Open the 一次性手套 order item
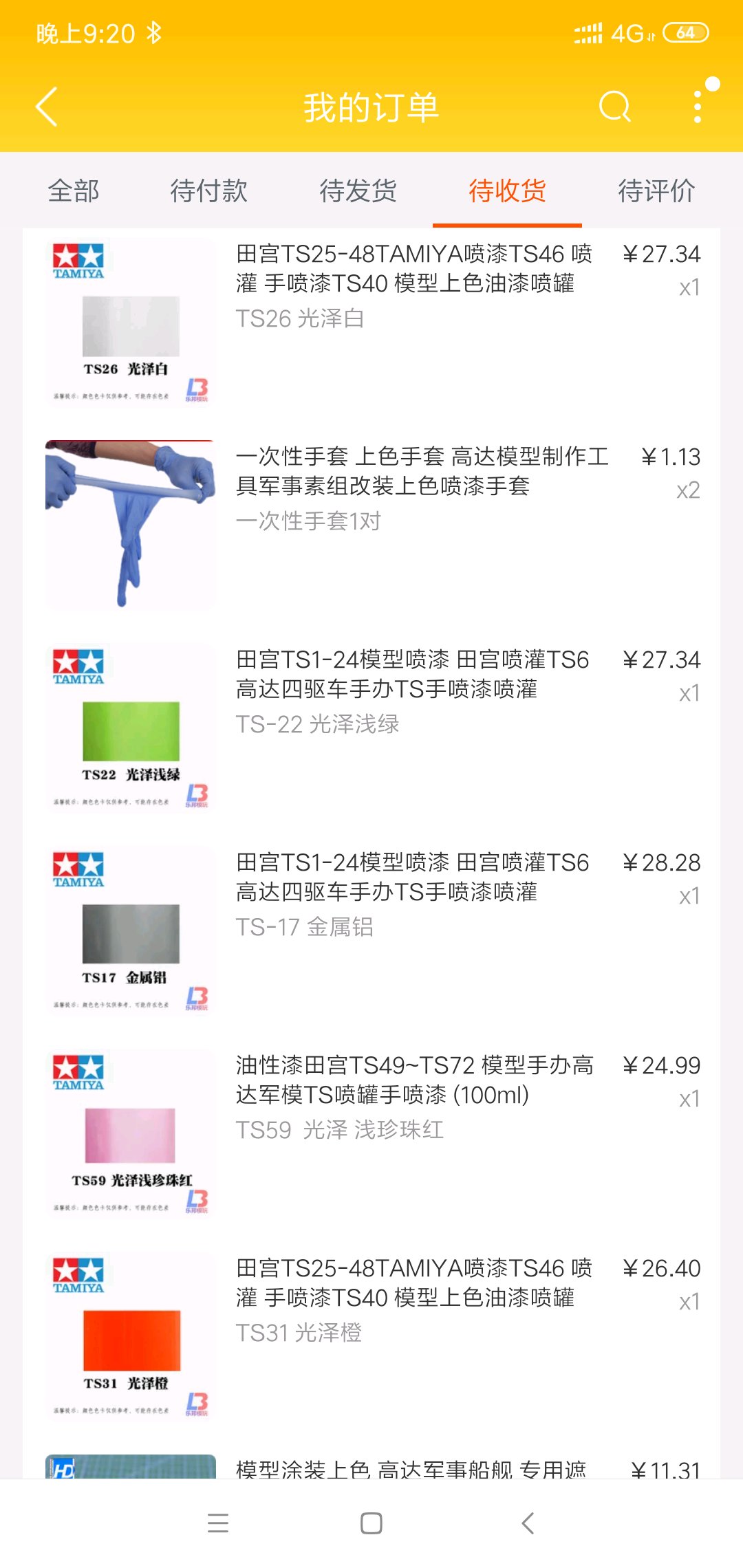Viewport: 743px width, 1568px height. pyautogui.click(x=371, y=525)
